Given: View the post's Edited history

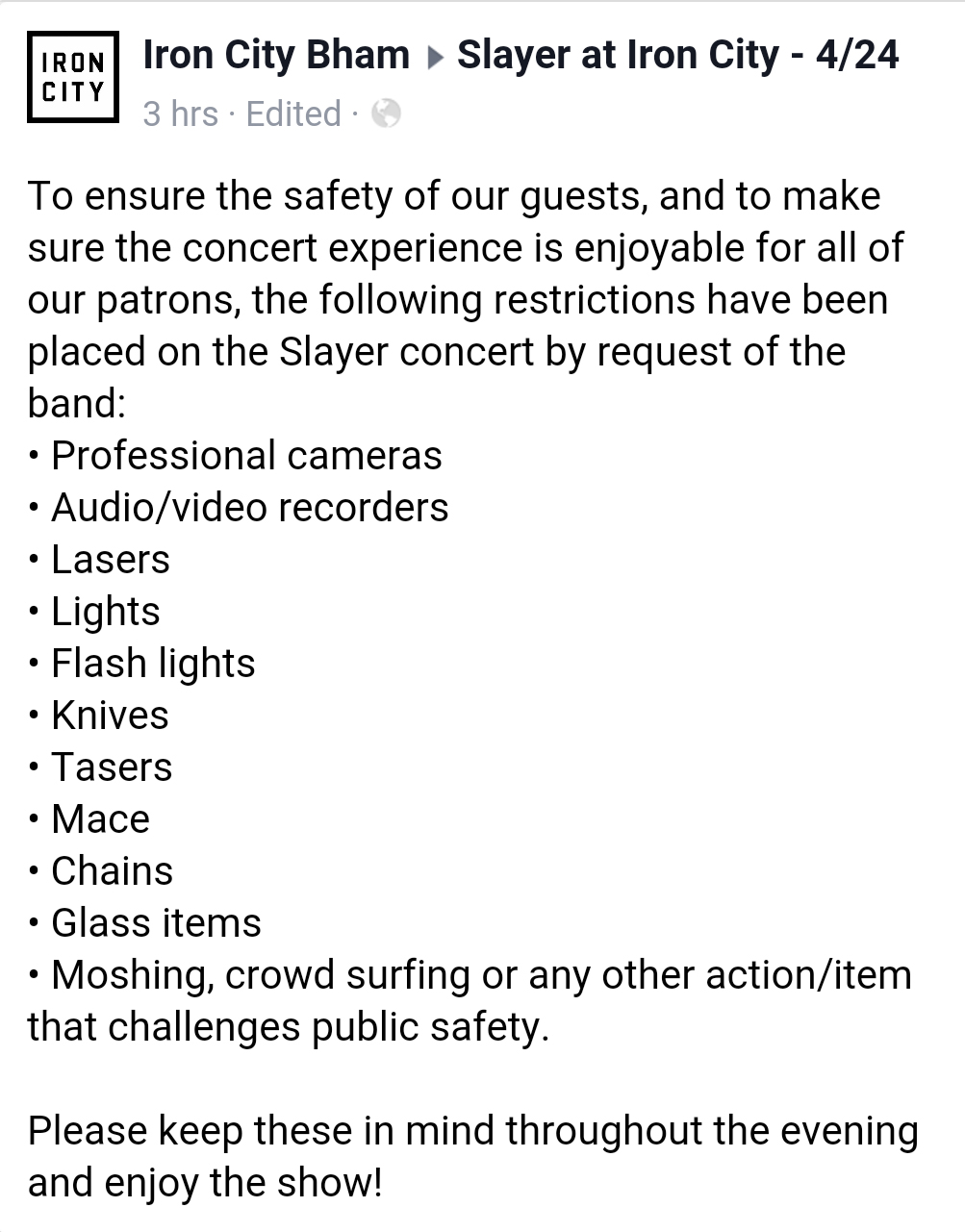Looking at the screenshot, I should click(x=293, y=113).
